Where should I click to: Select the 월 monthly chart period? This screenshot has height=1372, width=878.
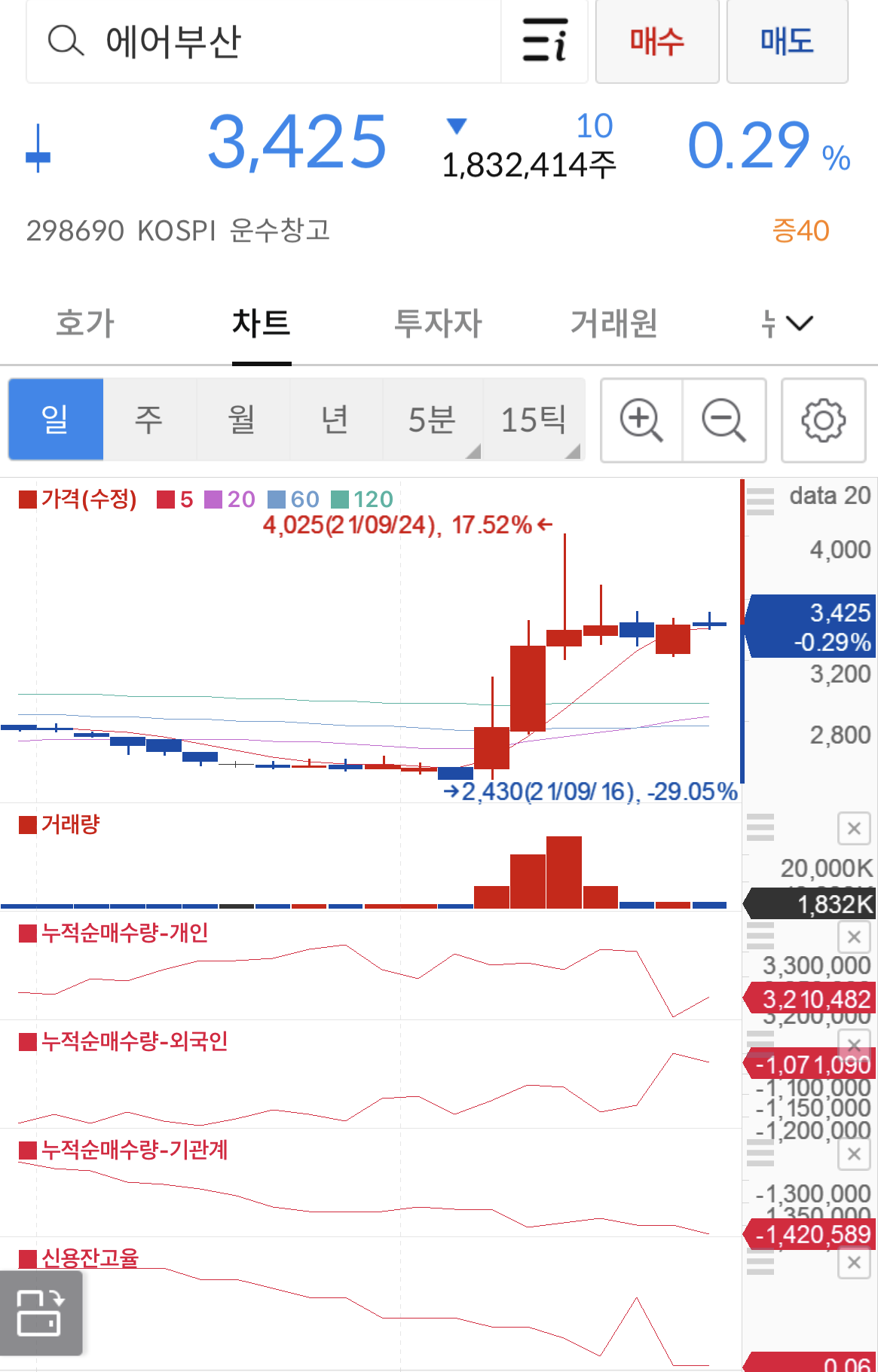[x=243, y=420]
